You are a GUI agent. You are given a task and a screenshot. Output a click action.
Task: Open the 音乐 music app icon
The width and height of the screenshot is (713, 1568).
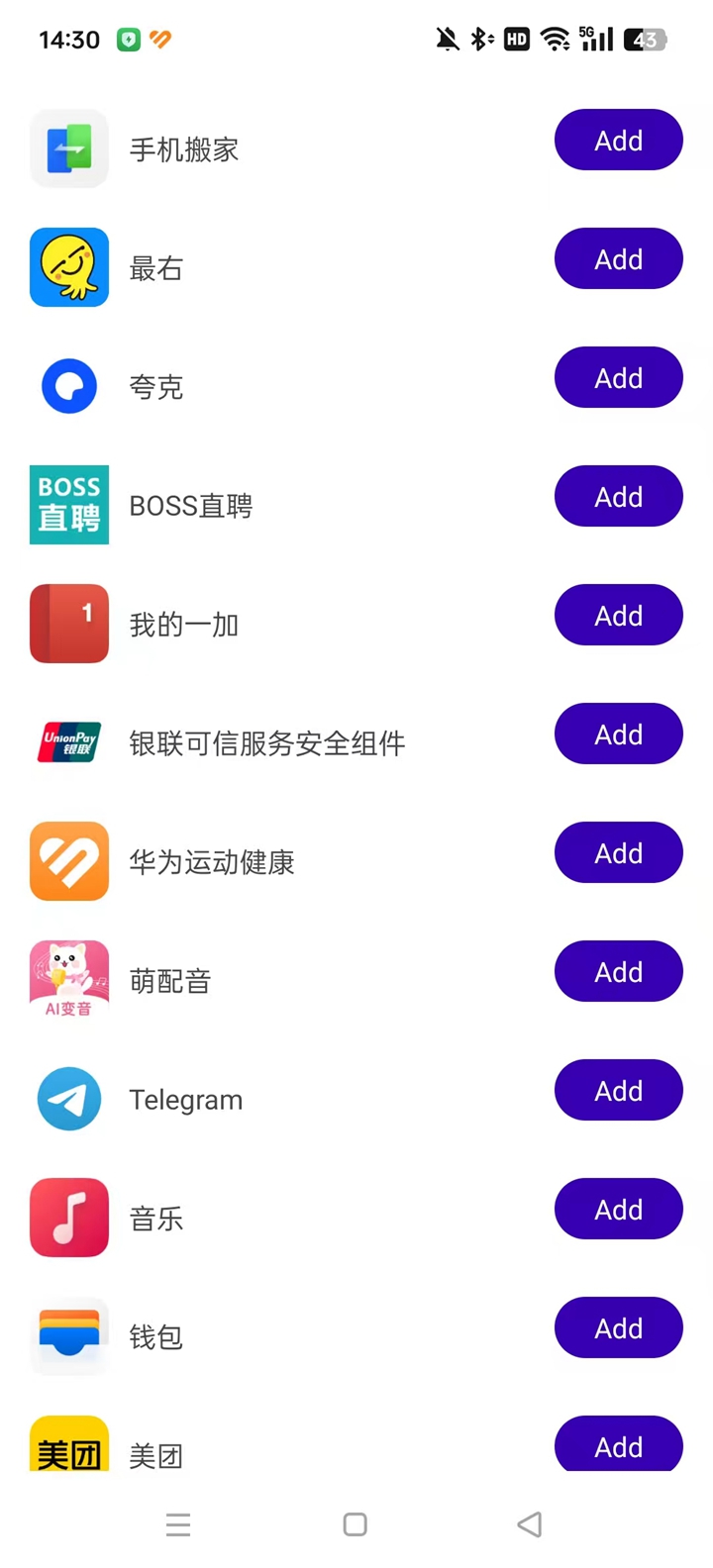coord(69,1218)
